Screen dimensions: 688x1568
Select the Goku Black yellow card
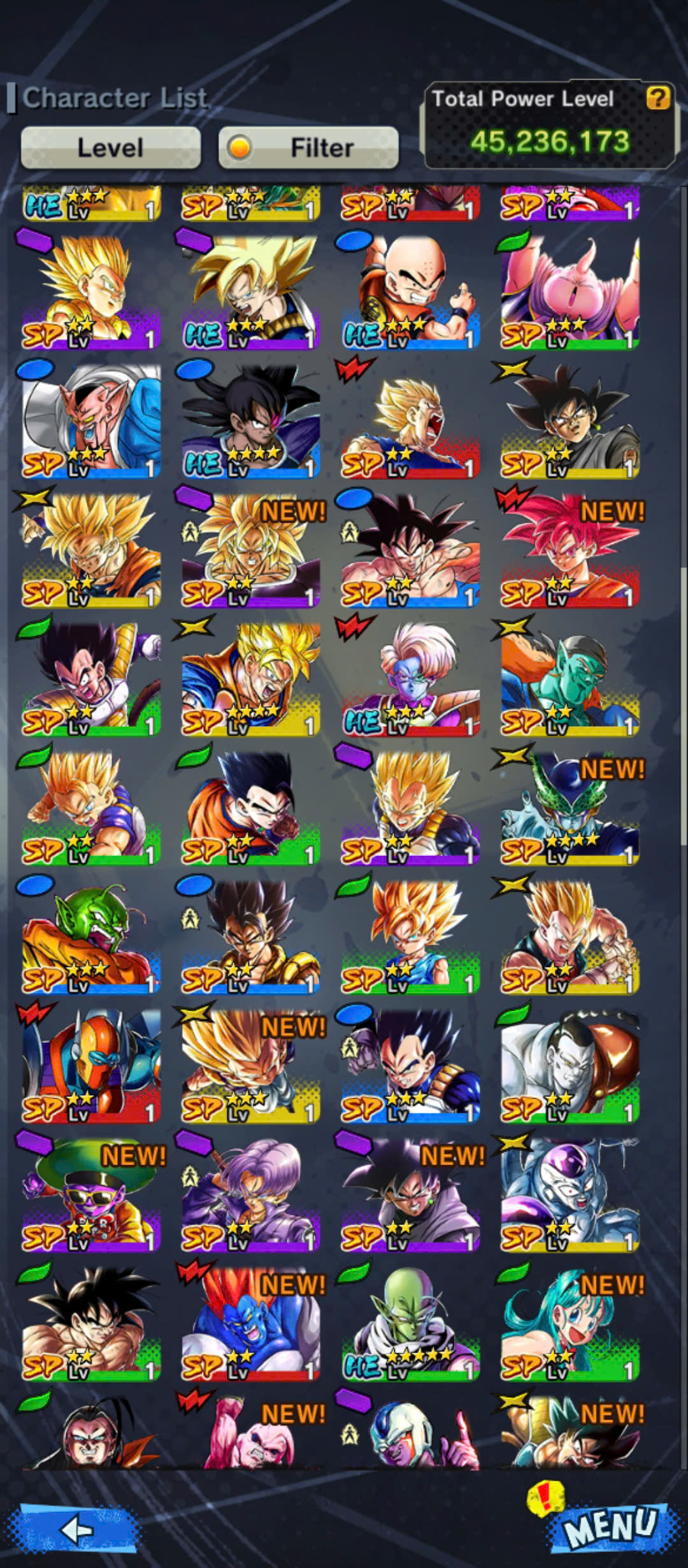pos(570,421)
